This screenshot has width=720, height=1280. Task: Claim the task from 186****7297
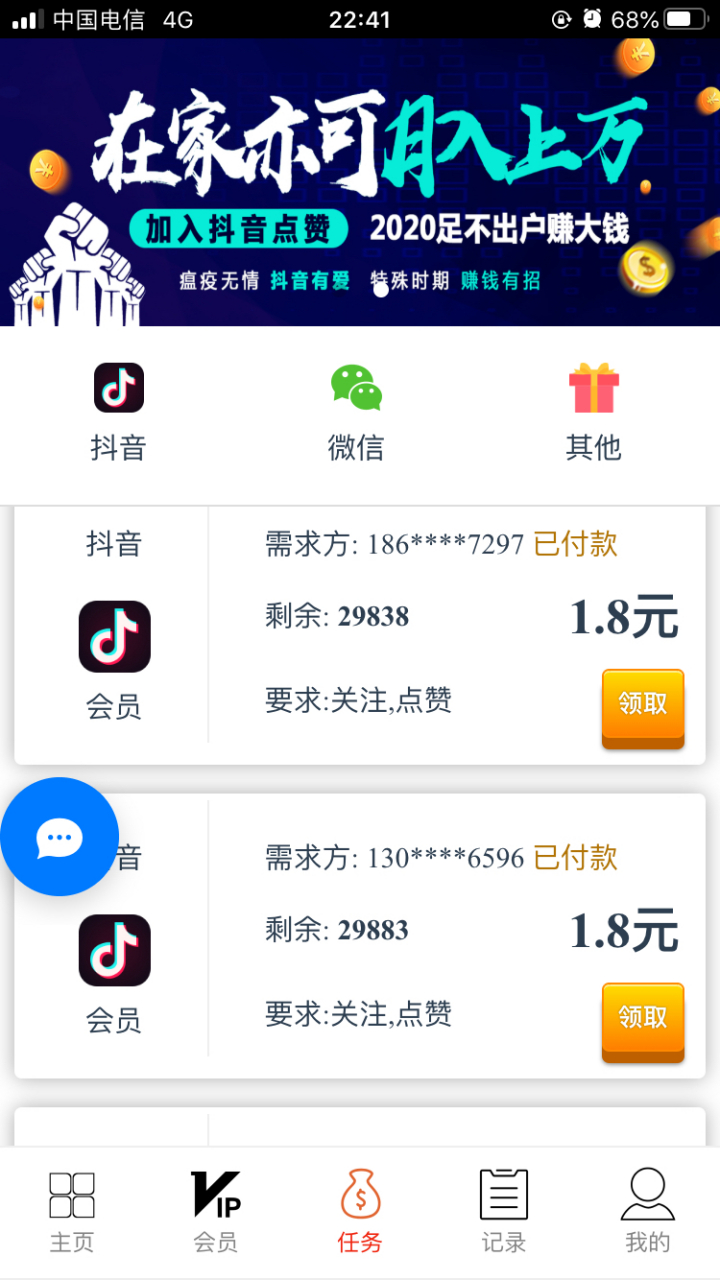coord(642,706)
